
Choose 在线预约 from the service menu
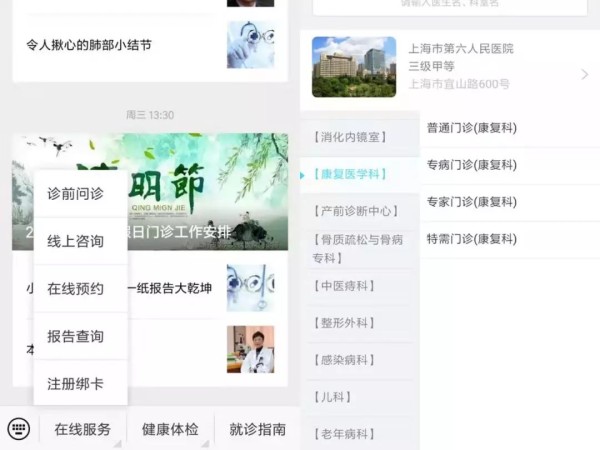75,289
